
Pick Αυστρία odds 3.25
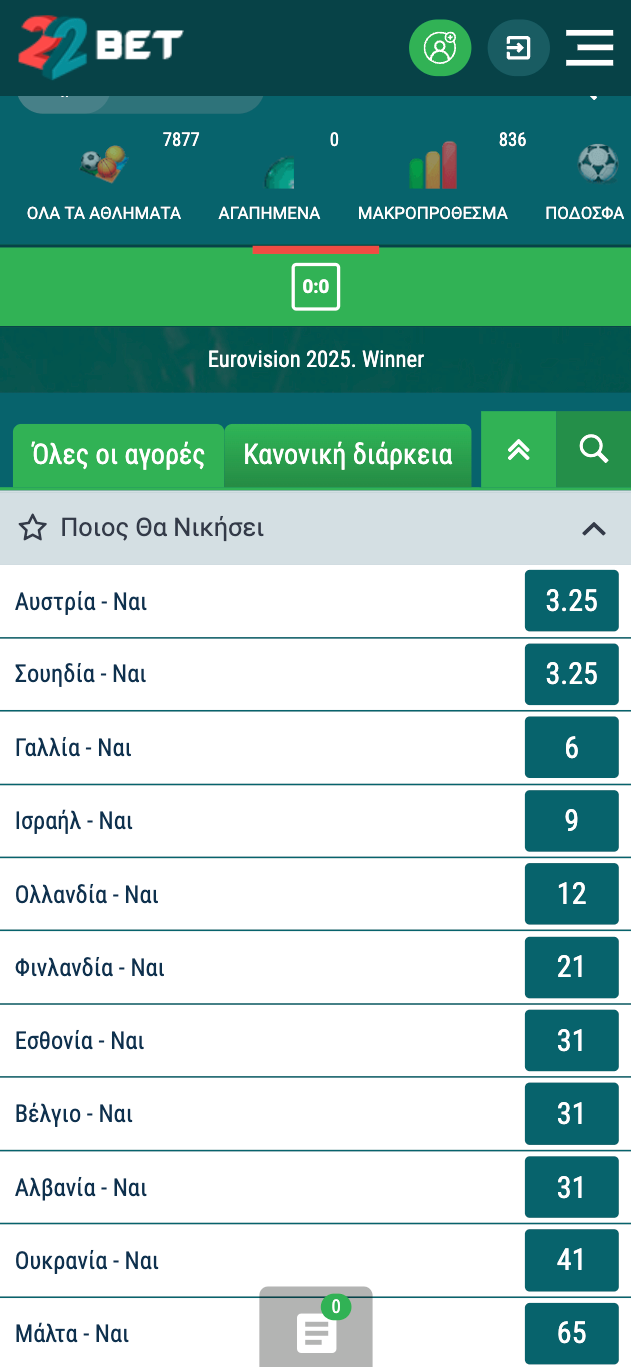click(571, 601)
